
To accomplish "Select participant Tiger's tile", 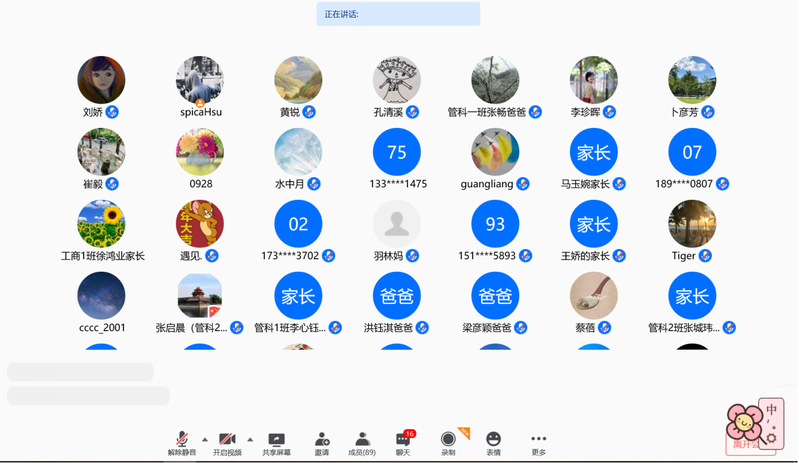I will coord(692,225).
